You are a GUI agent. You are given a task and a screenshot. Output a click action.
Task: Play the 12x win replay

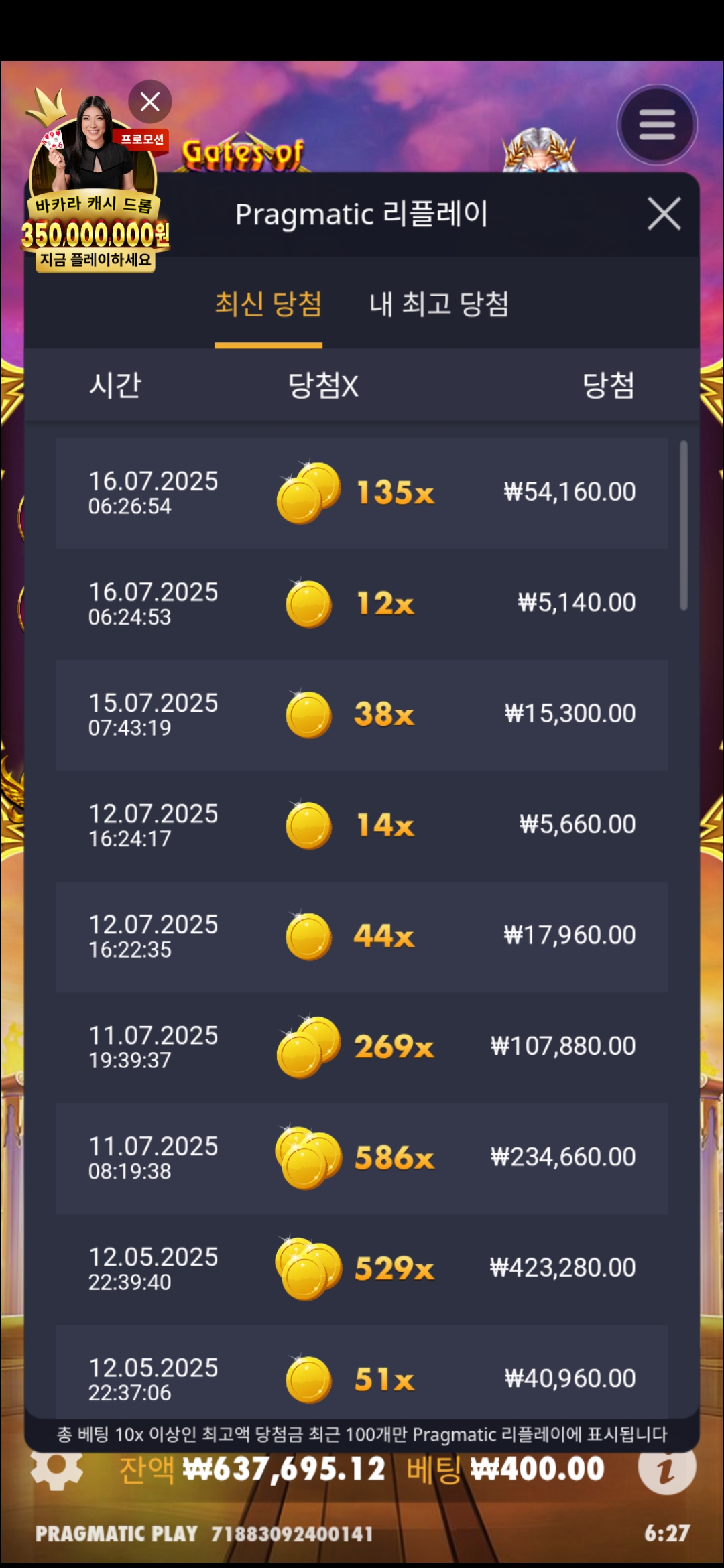pos(361,604)
